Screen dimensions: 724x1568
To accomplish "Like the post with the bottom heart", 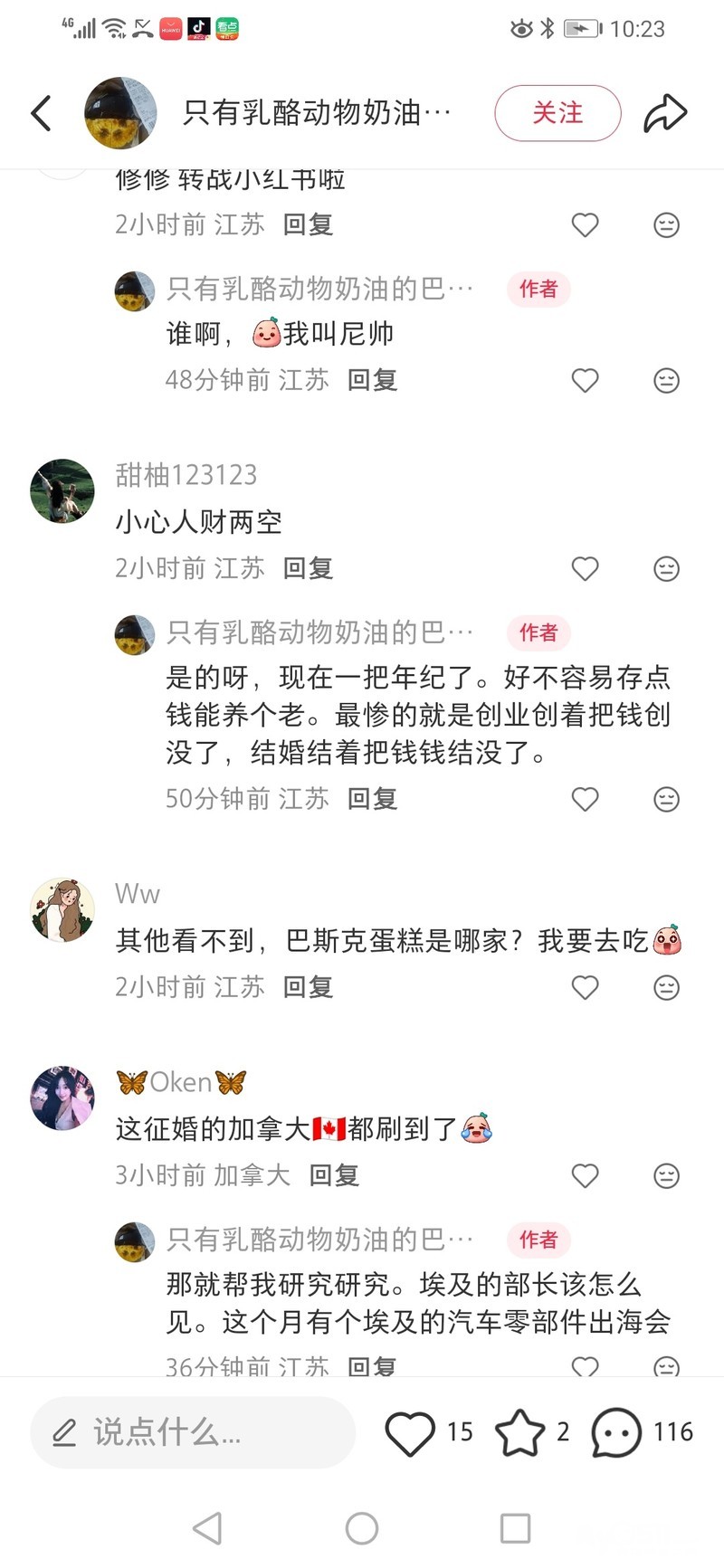I will click(410, 1433).
